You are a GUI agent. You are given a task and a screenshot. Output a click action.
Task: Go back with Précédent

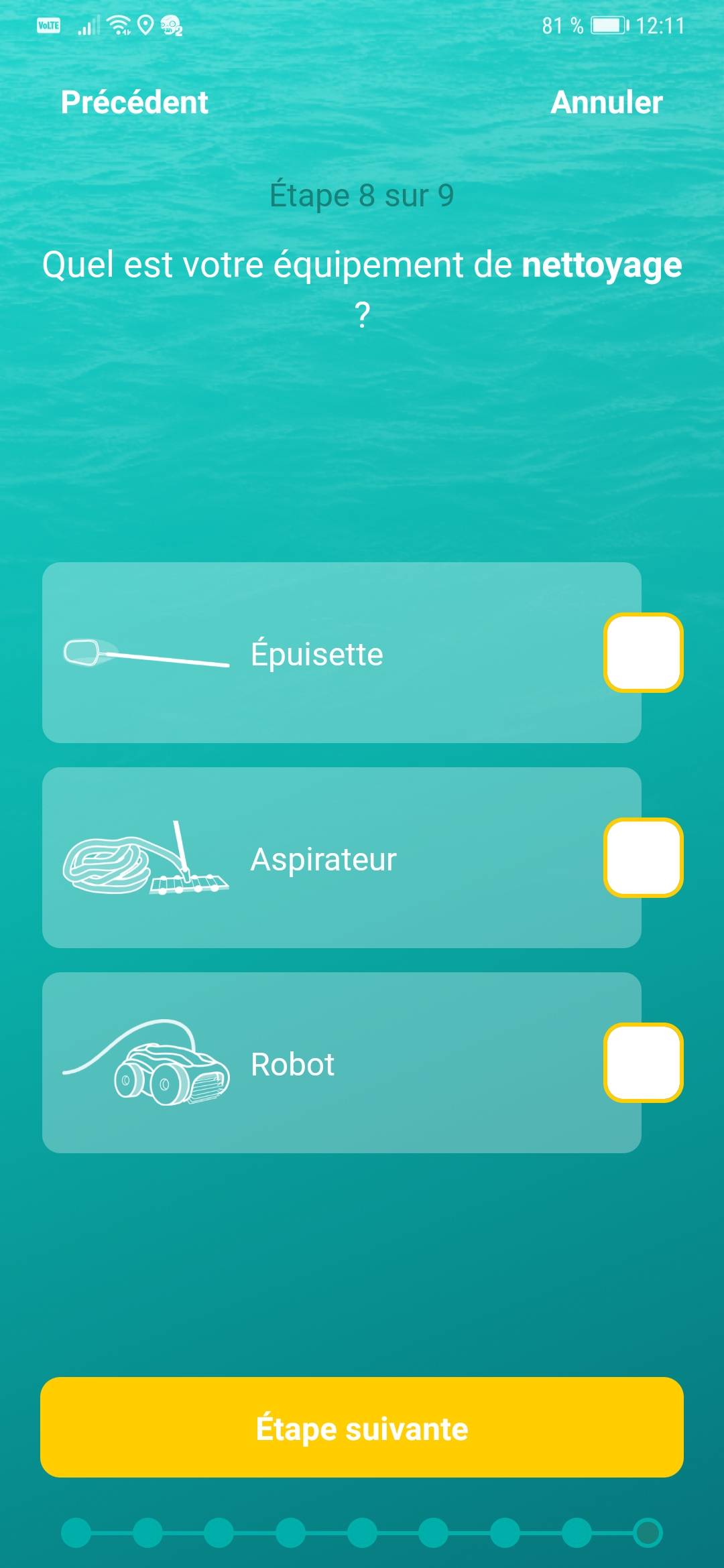click(134, 103)
